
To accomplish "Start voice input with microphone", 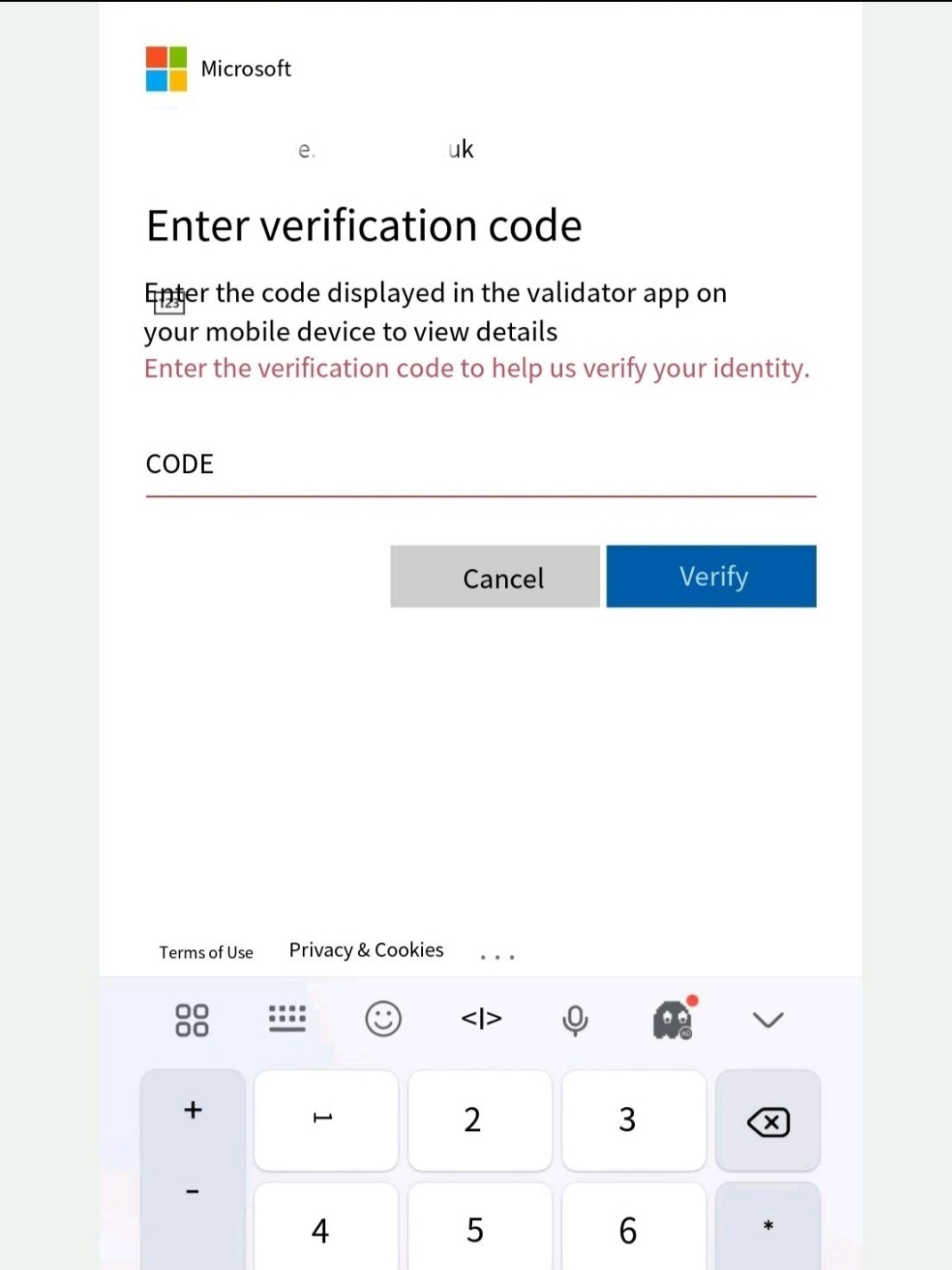I will coord(575,1019).
